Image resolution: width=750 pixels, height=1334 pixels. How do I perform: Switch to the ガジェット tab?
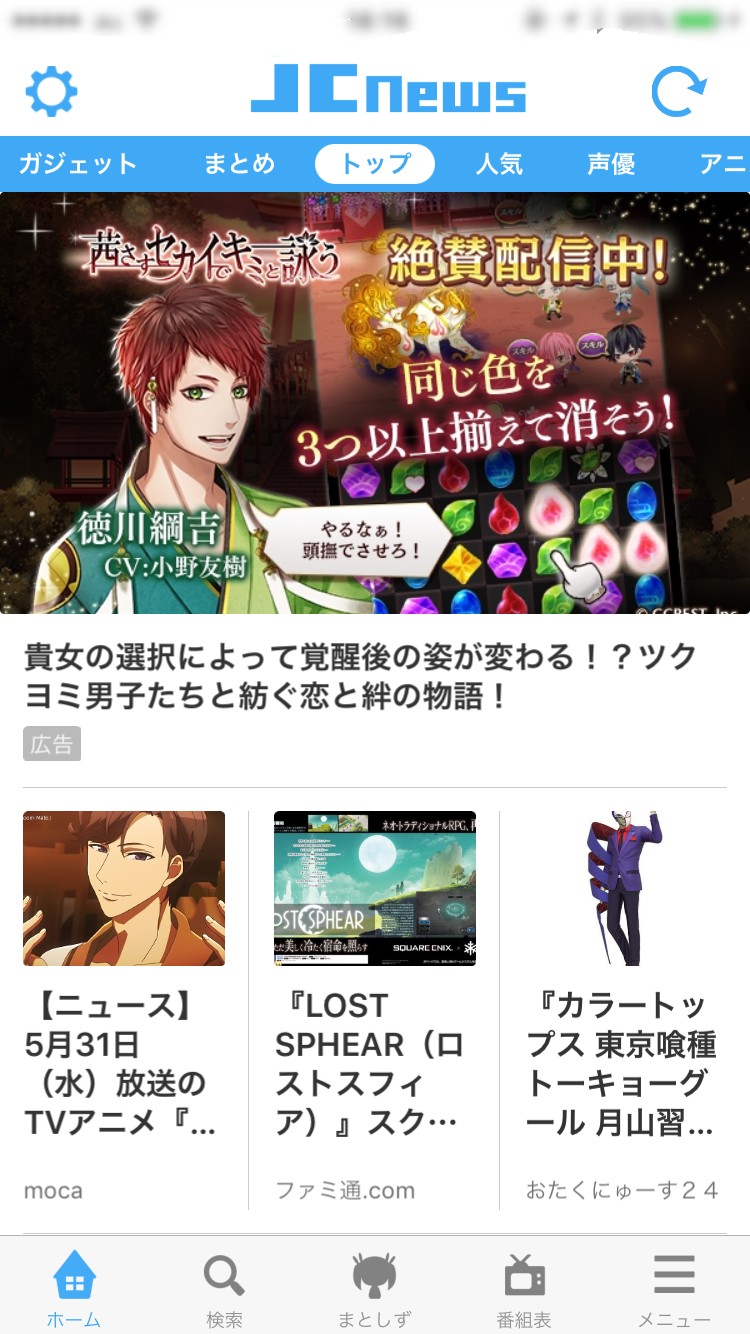78,164
